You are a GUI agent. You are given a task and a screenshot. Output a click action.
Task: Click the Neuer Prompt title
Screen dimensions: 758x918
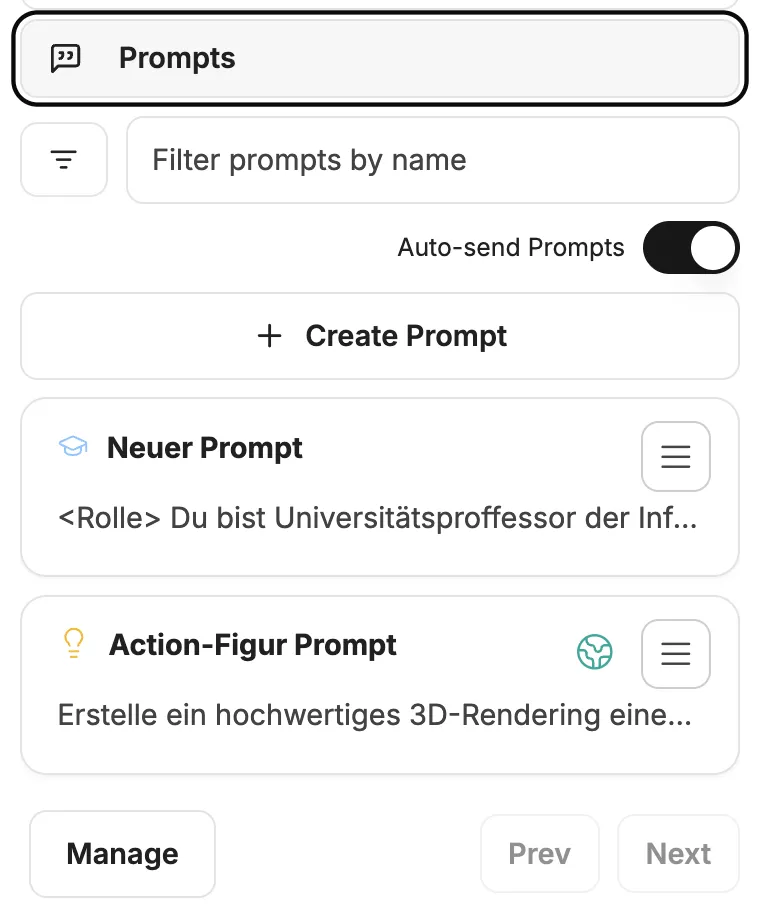click(204, 447)
